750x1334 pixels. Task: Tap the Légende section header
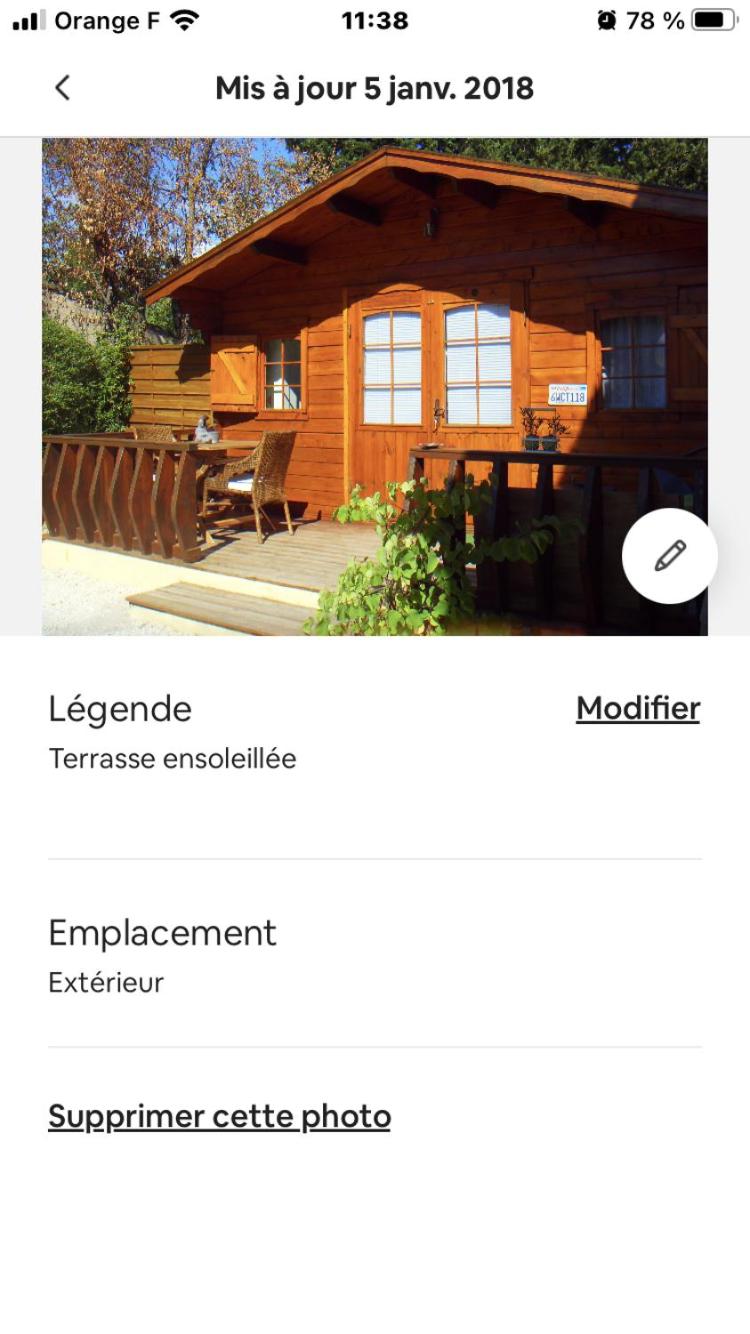click(x=120, y=708)
